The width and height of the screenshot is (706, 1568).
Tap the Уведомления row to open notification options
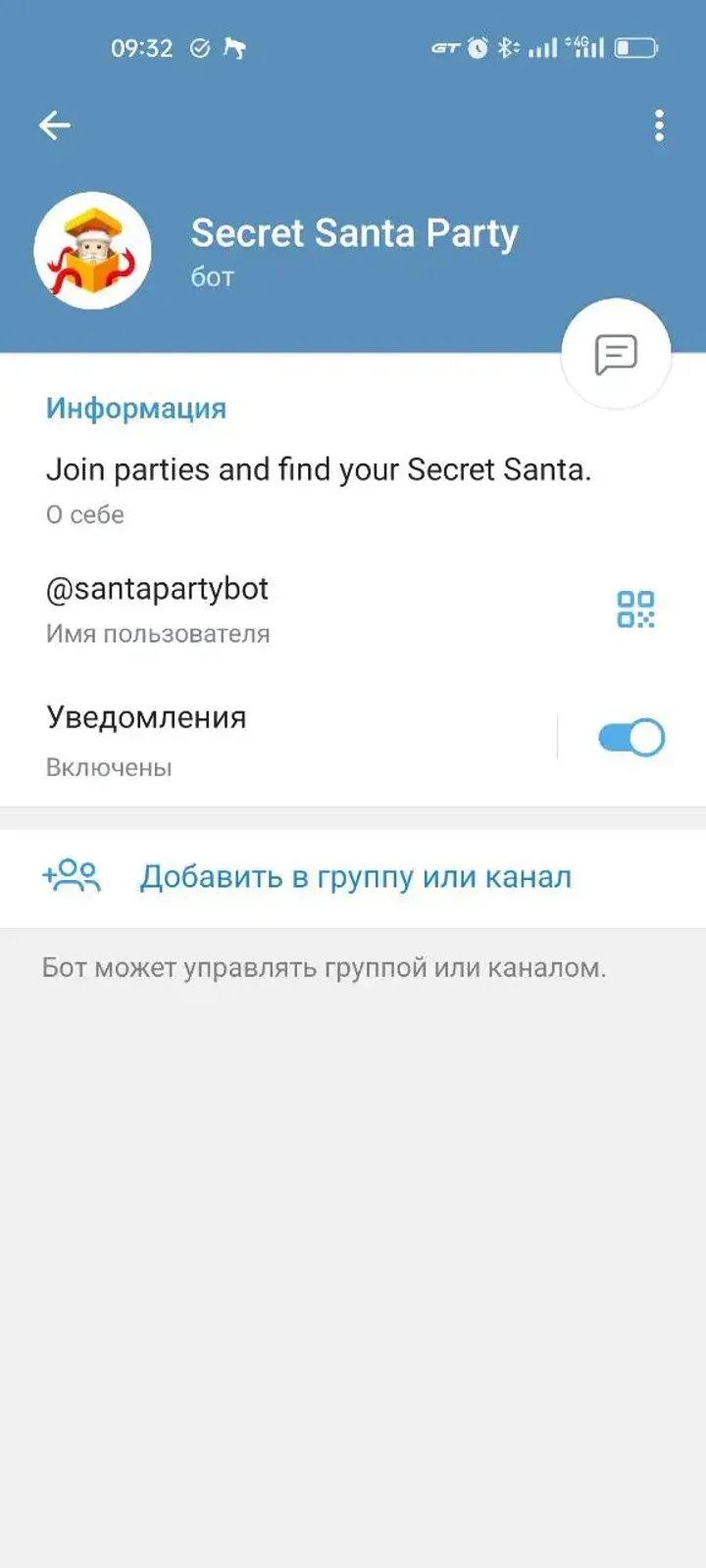coord(147,716)
